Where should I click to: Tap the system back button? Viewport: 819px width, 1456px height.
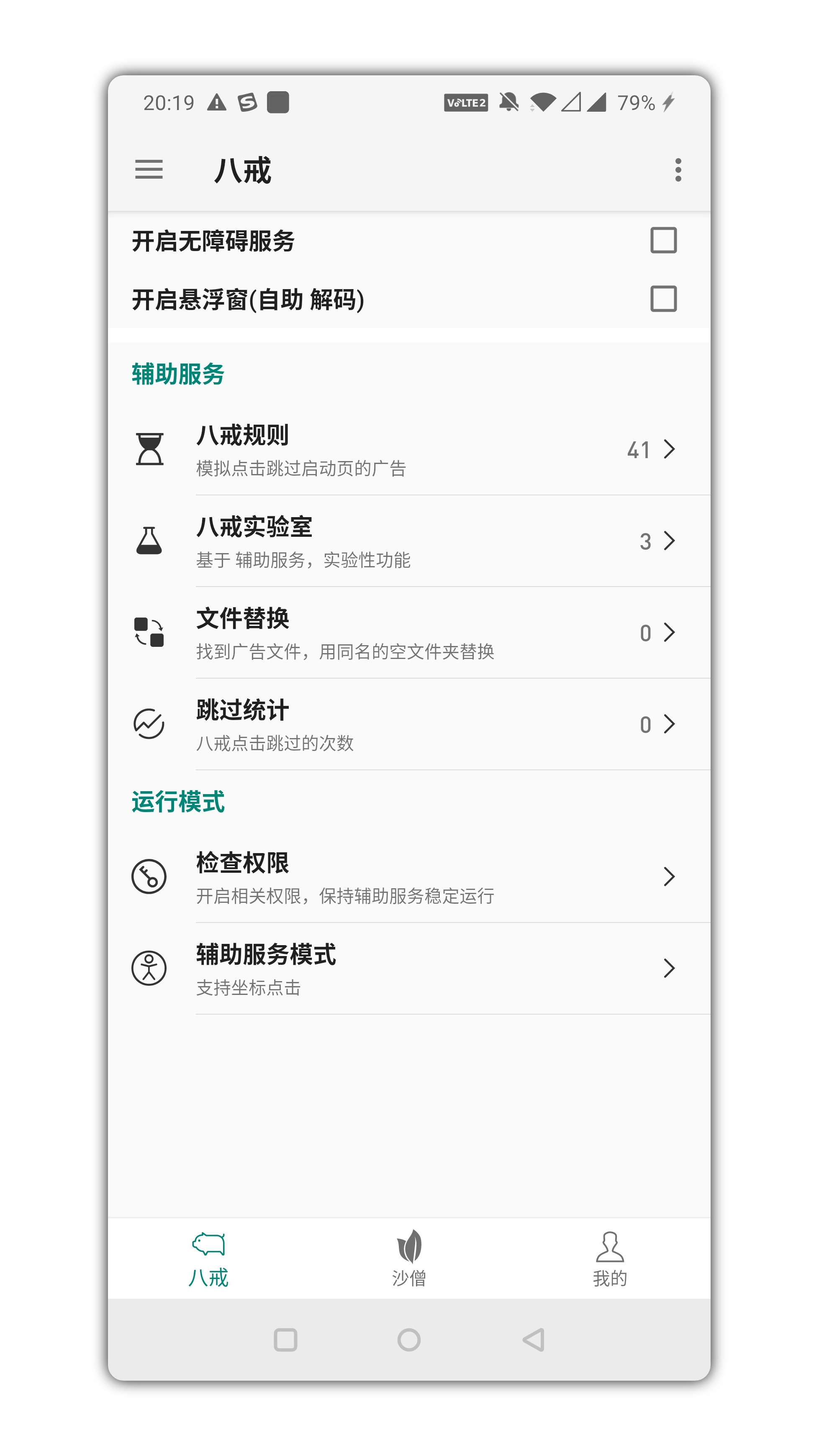pos(533,1340)
